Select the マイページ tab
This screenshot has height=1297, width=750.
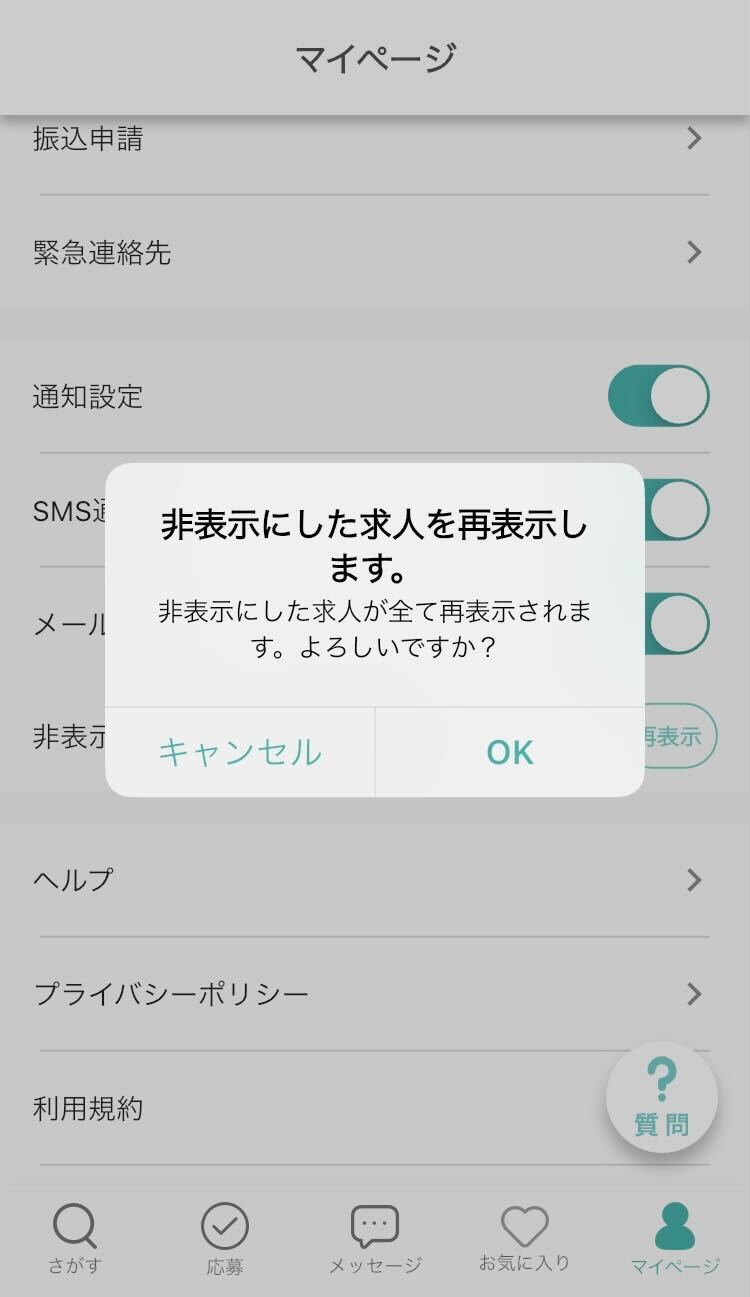point(675,1238)
